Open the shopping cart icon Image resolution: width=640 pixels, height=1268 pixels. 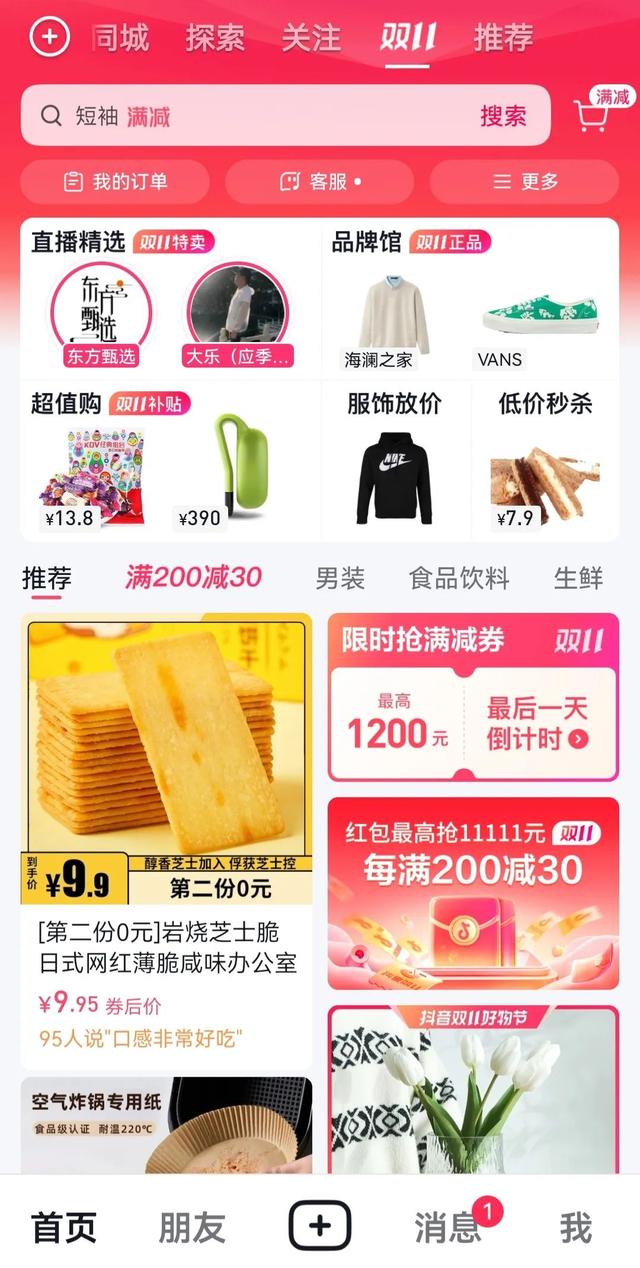pos(592,116)
